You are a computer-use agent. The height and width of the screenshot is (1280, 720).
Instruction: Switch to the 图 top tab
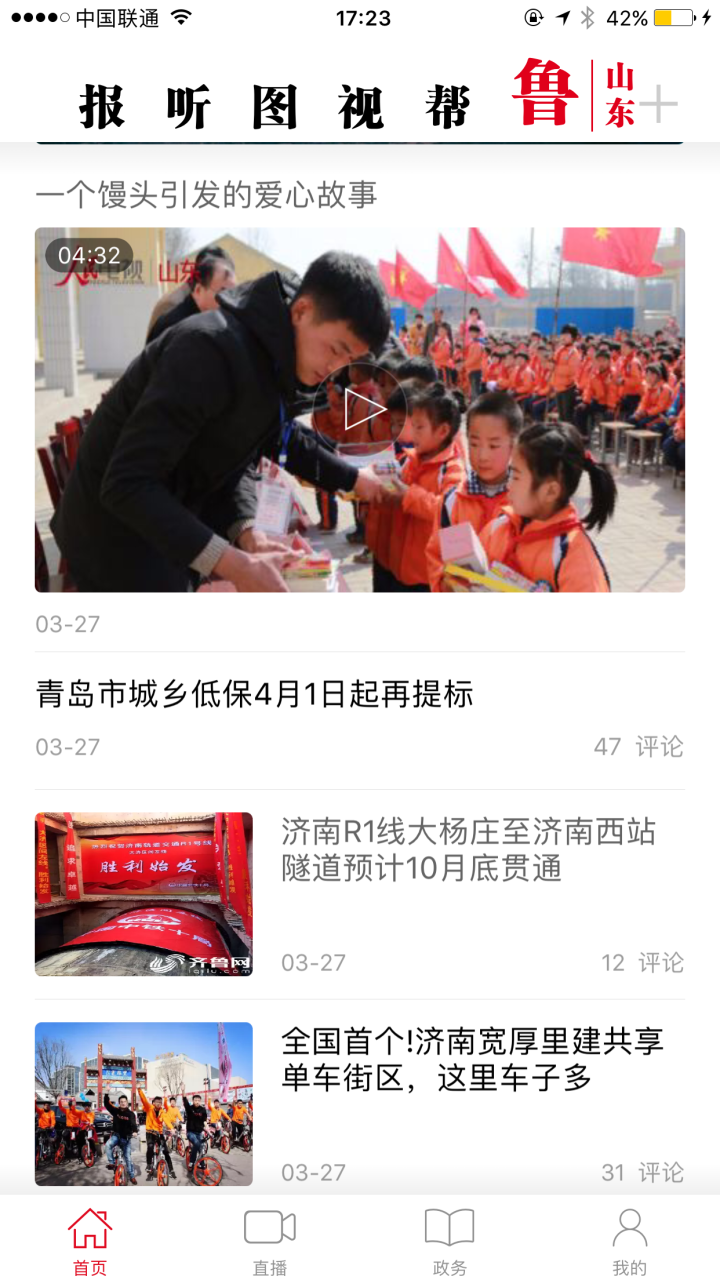coord(275,106)
